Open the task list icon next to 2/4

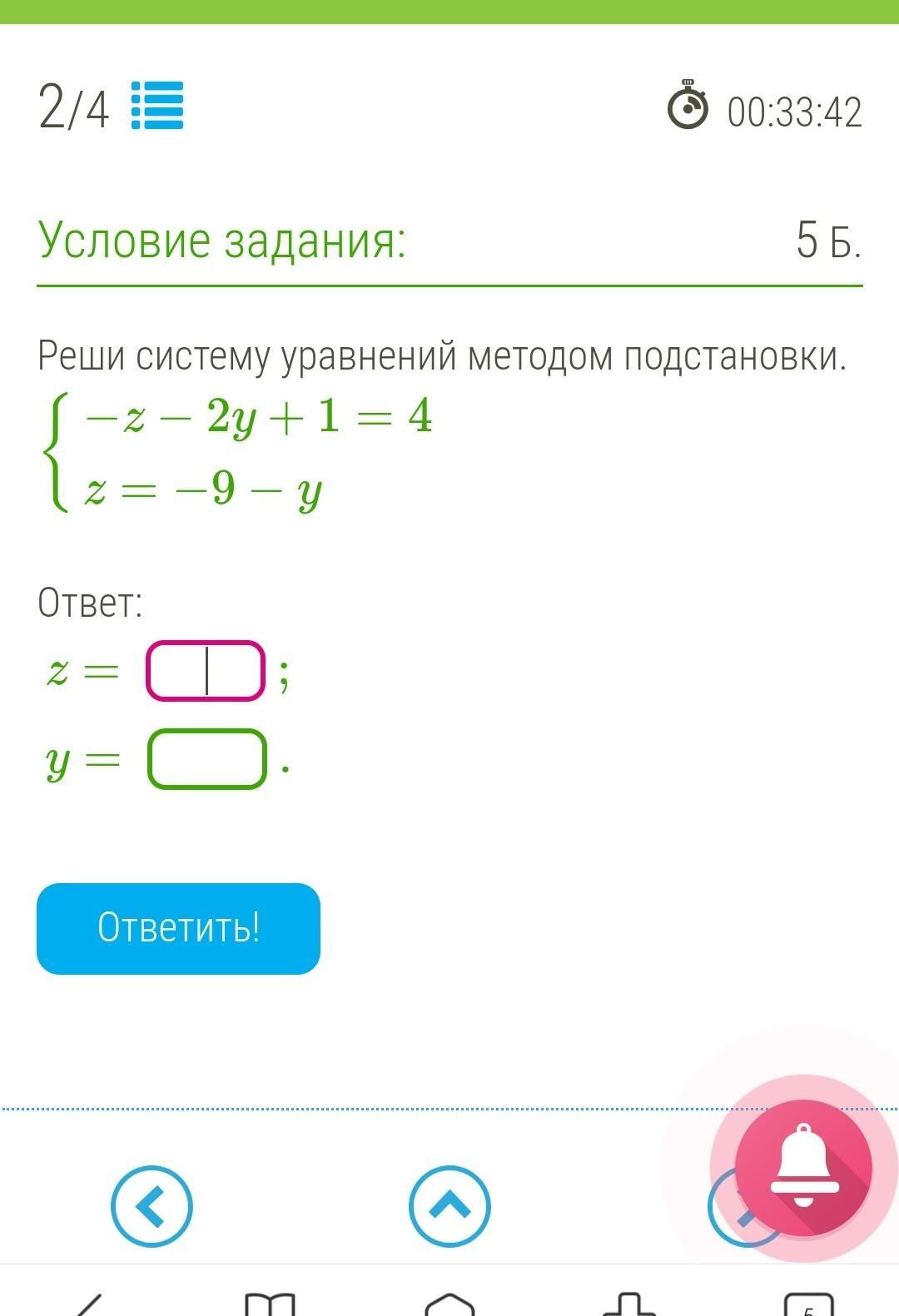pyautogui.click(x=157, y=106)
